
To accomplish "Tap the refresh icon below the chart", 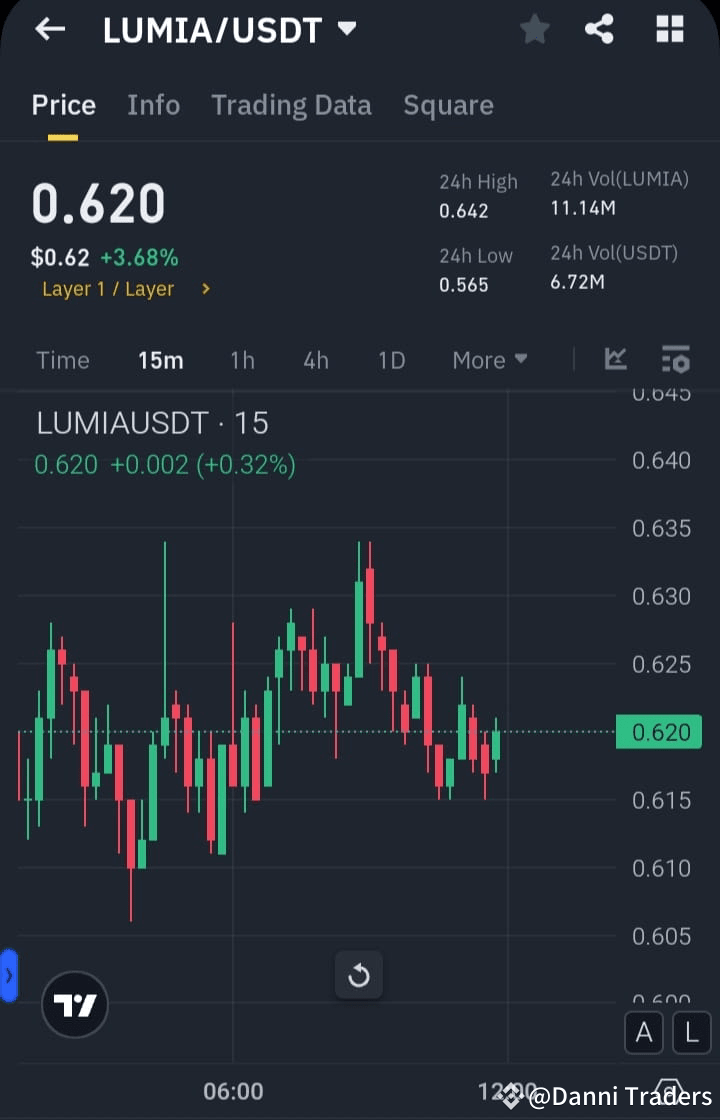I will tap(359, 975).
